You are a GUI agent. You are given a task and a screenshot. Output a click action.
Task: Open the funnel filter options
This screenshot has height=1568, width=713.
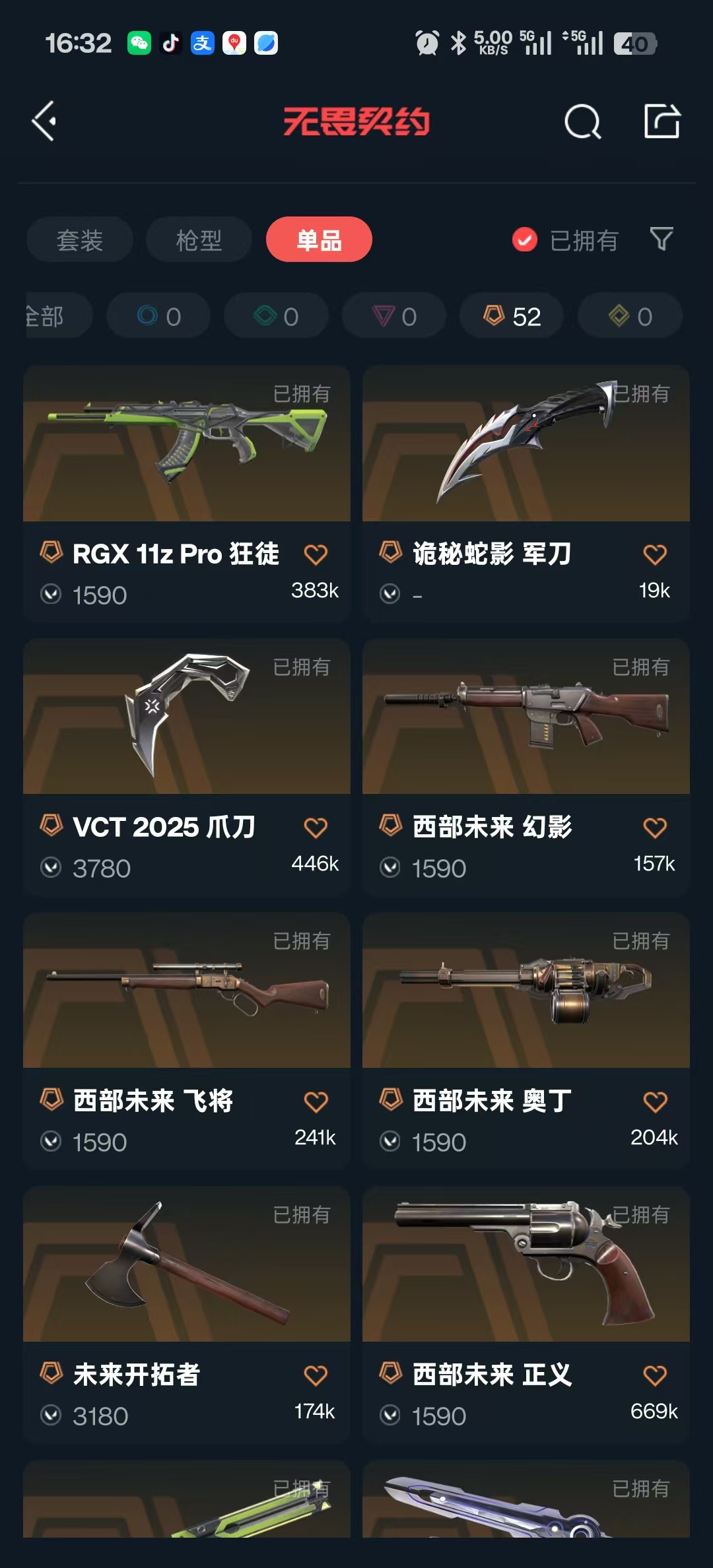662,239
